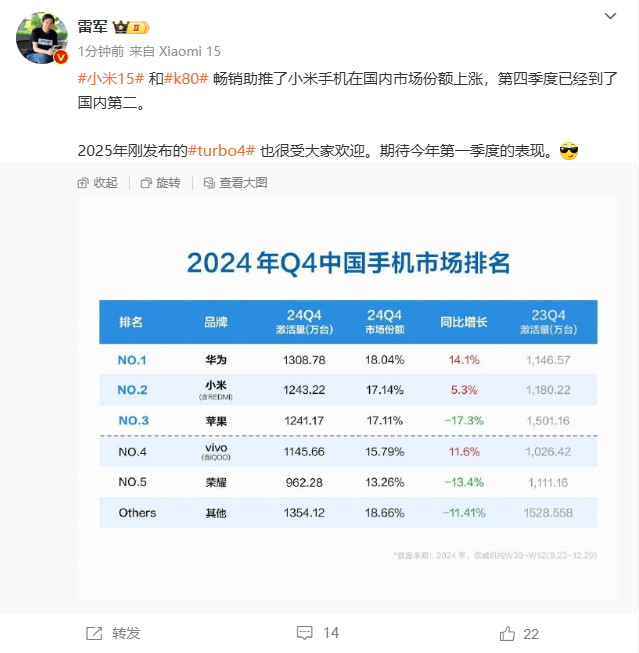Rotate the image with 旋转
The width and height of the screenshot is (639, 653).
point(160,183)
